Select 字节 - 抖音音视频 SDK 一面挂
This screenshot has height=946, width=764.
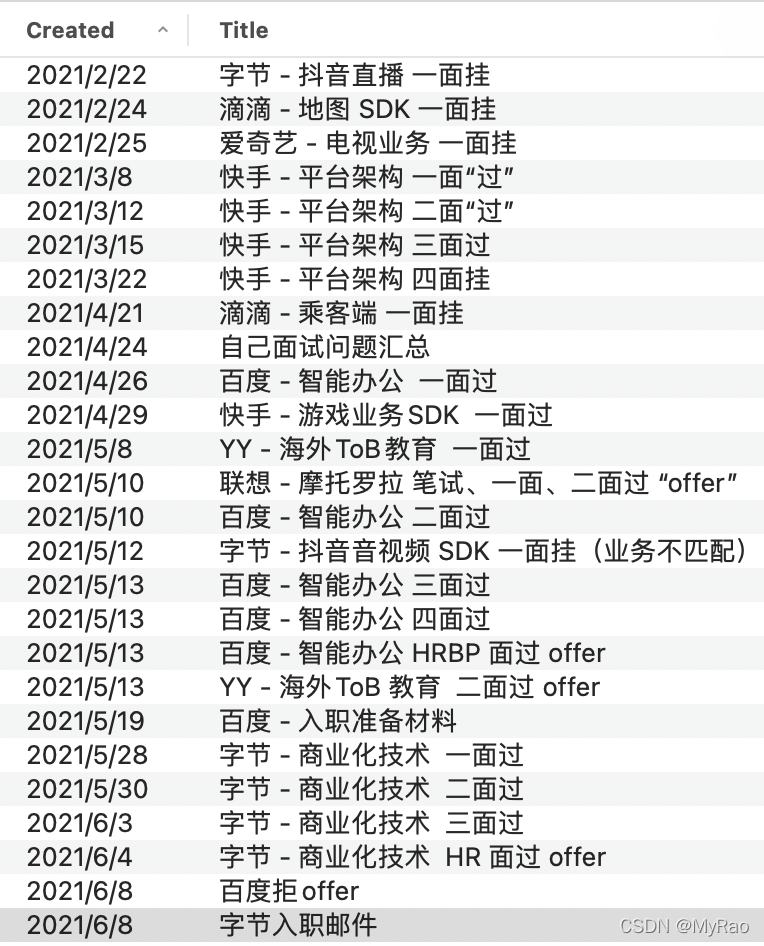pos(482,551)
